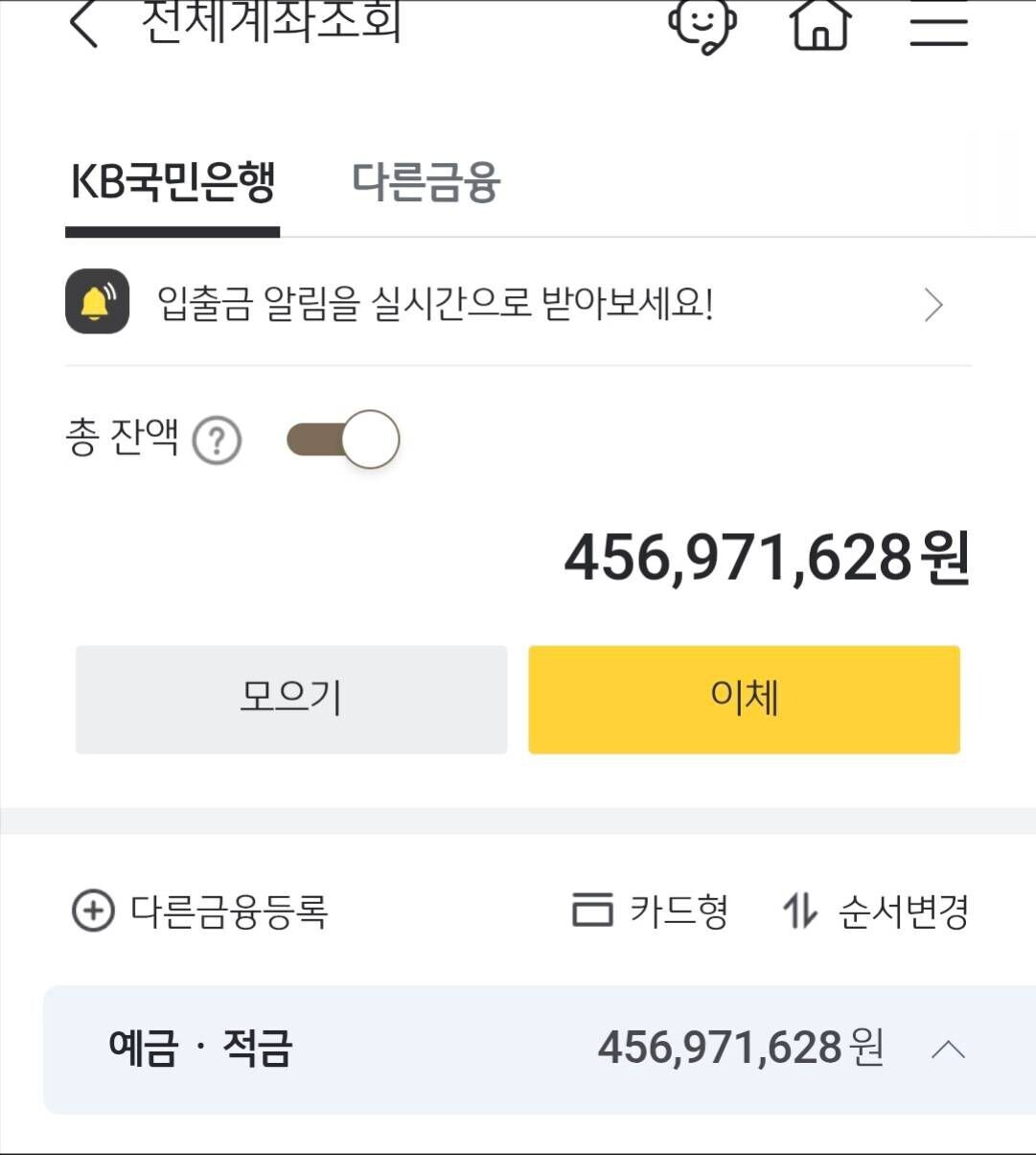Open the hamburger menu icon
Image resolution: width=1036 pixels, height=1155 pixels.
939,26
